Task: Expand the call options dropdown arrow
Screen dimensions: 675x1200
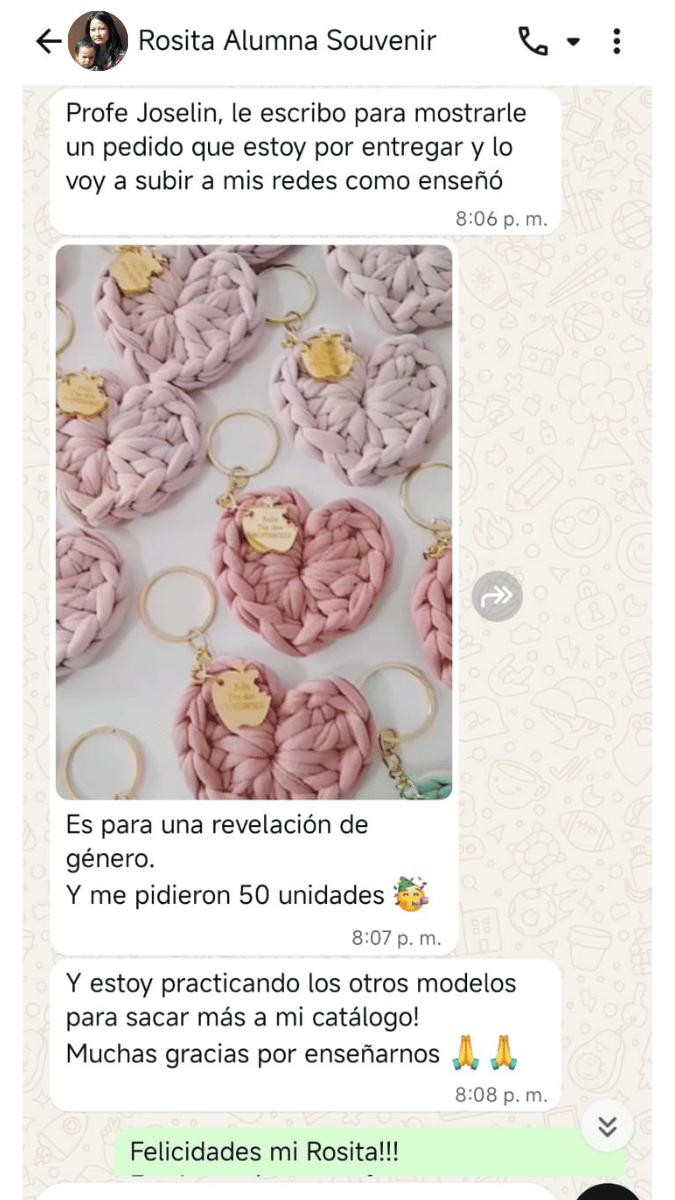Action: pyautogui.click(x=573, y=42)
